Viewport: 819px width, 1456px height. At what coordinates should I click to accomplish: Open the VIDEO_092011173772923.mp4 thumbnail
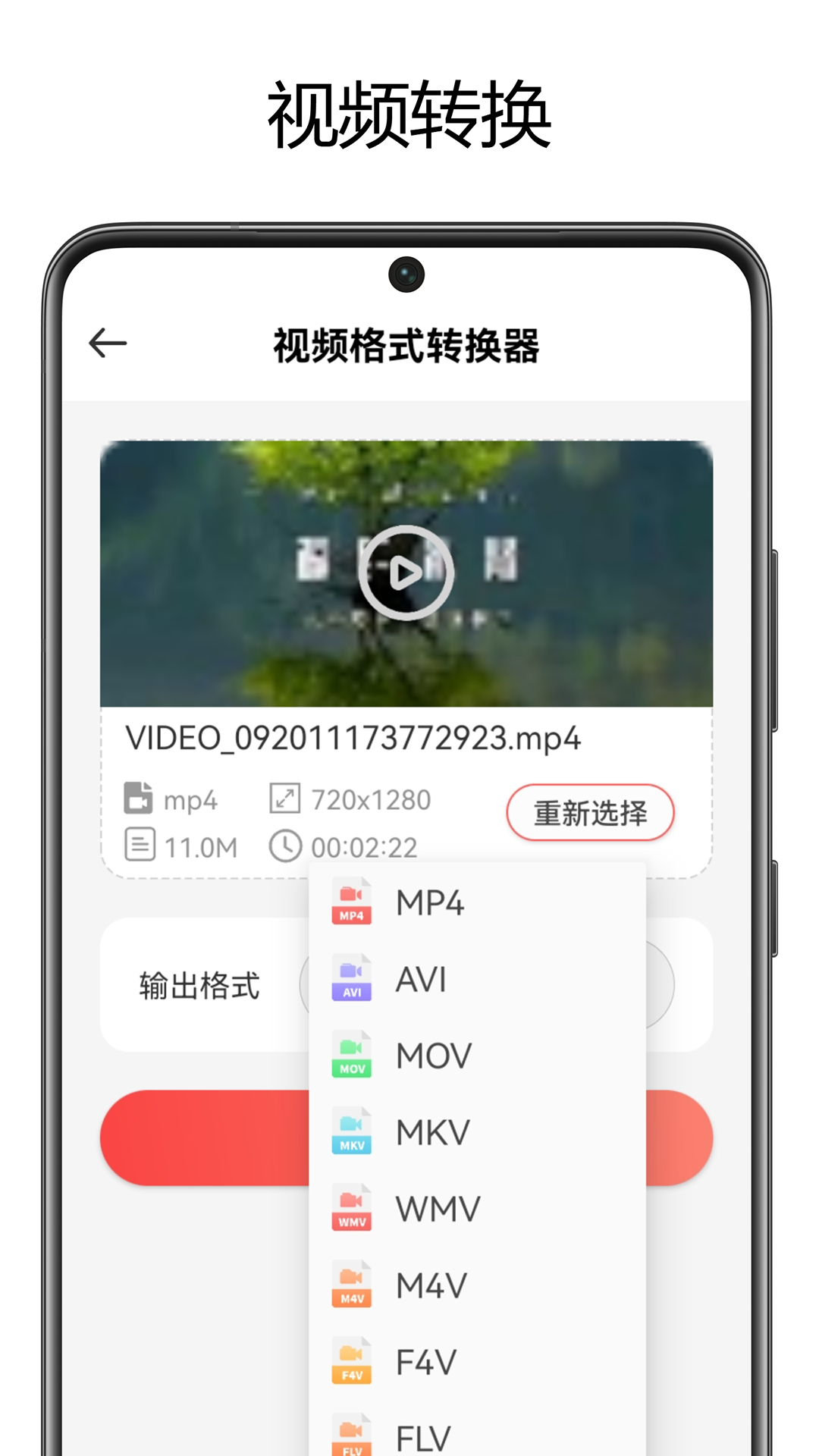coord(408,573)
